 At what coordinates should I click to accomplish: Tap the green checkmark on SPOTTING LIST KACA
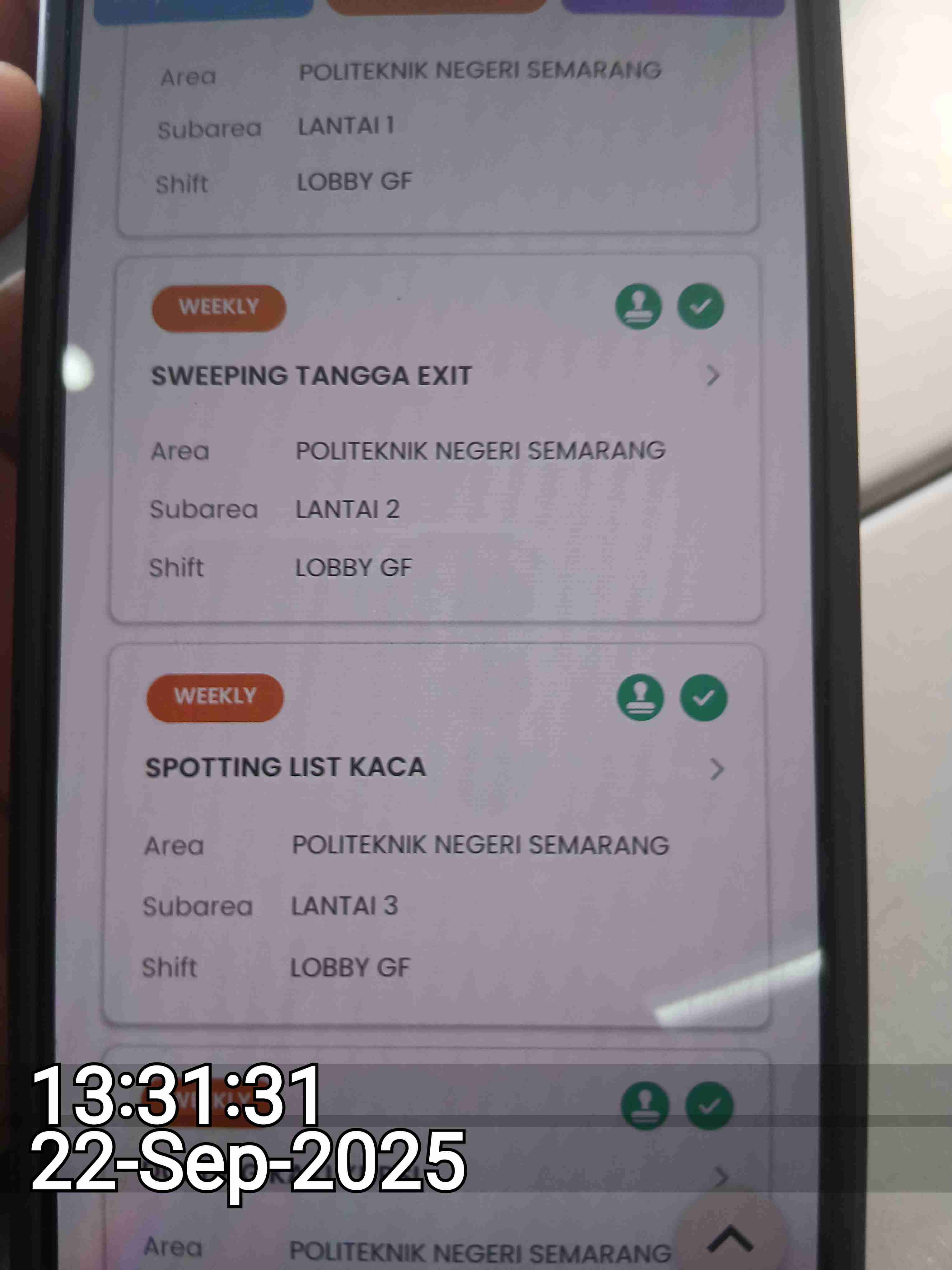coord(703,698)
